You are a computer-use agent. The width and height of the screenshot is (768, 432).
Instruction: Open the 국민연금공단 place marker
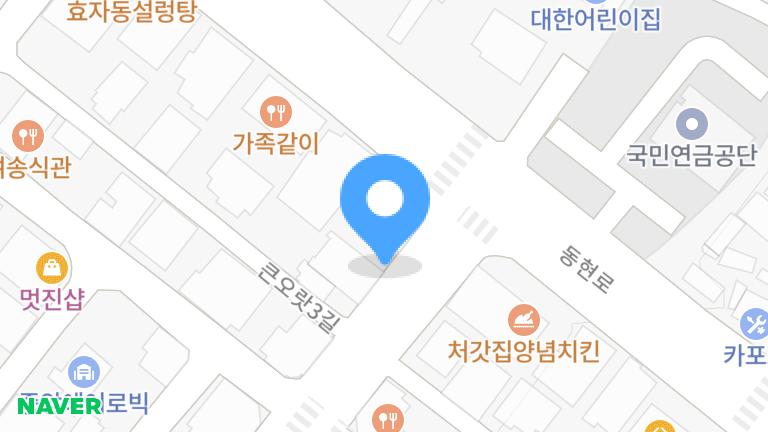(692, 126)
